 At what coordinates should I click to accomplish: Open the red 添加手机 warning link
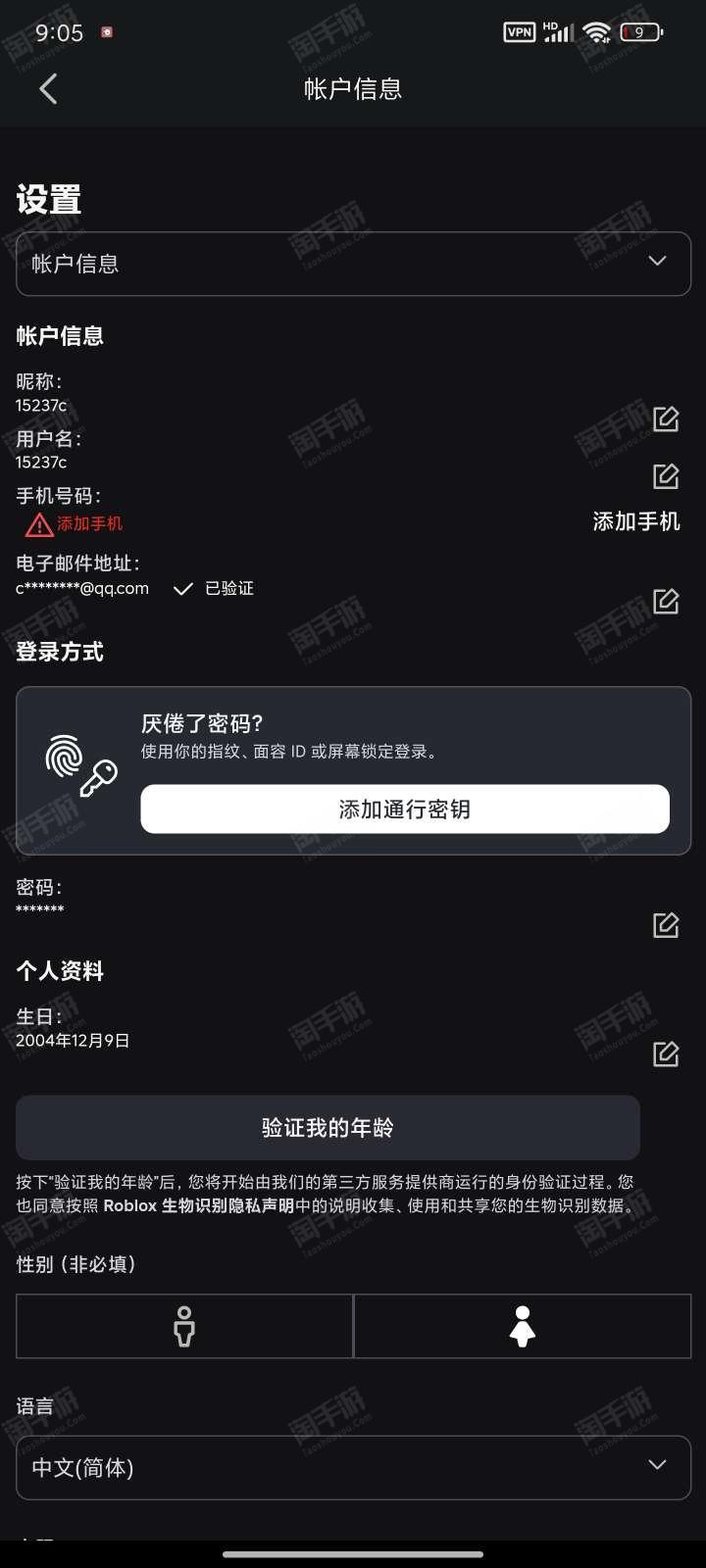[x=88, y=524]
